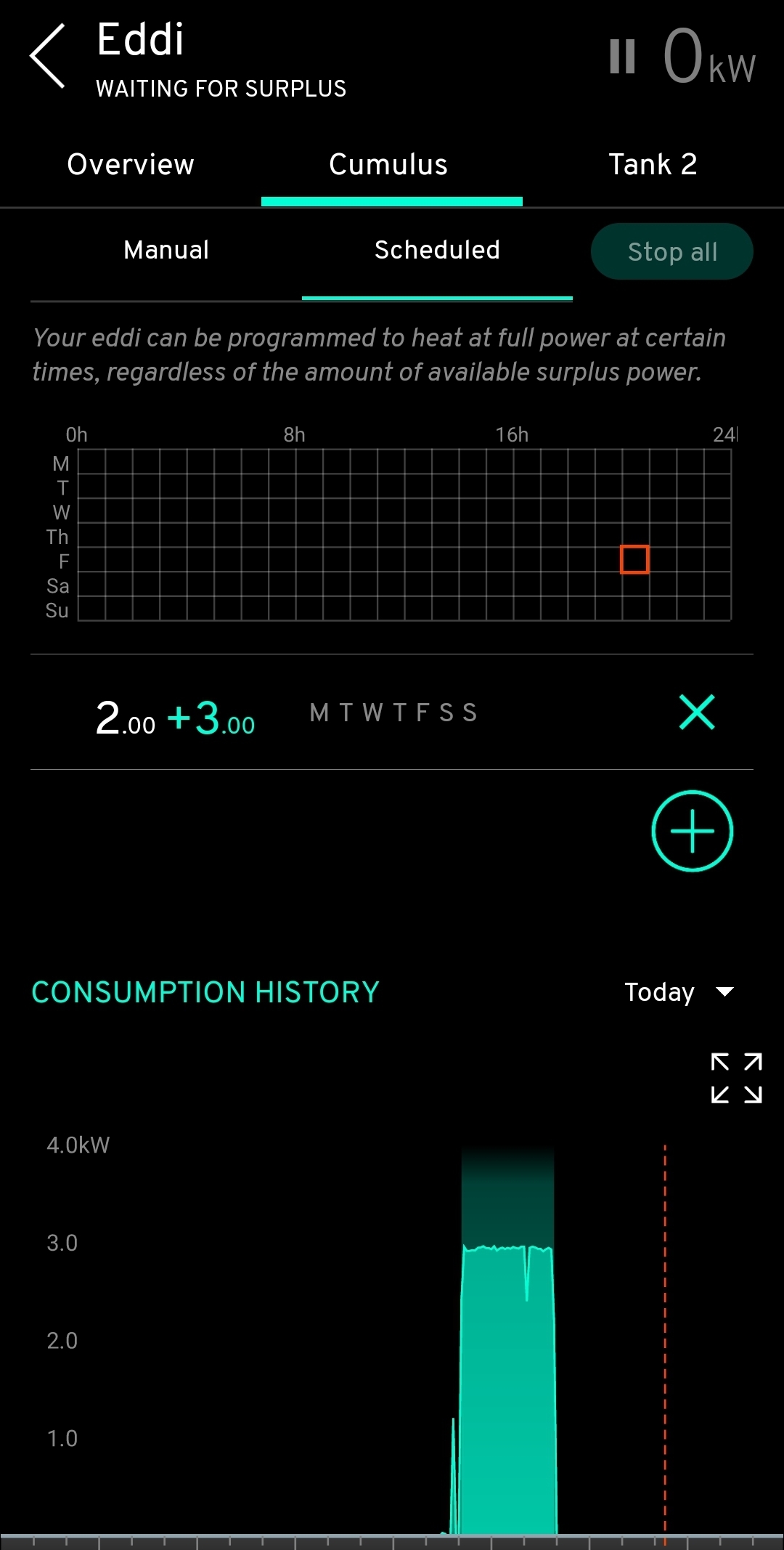784x1550 pixels.
Task: Go back using the arrow
Action: click(48, 57)
